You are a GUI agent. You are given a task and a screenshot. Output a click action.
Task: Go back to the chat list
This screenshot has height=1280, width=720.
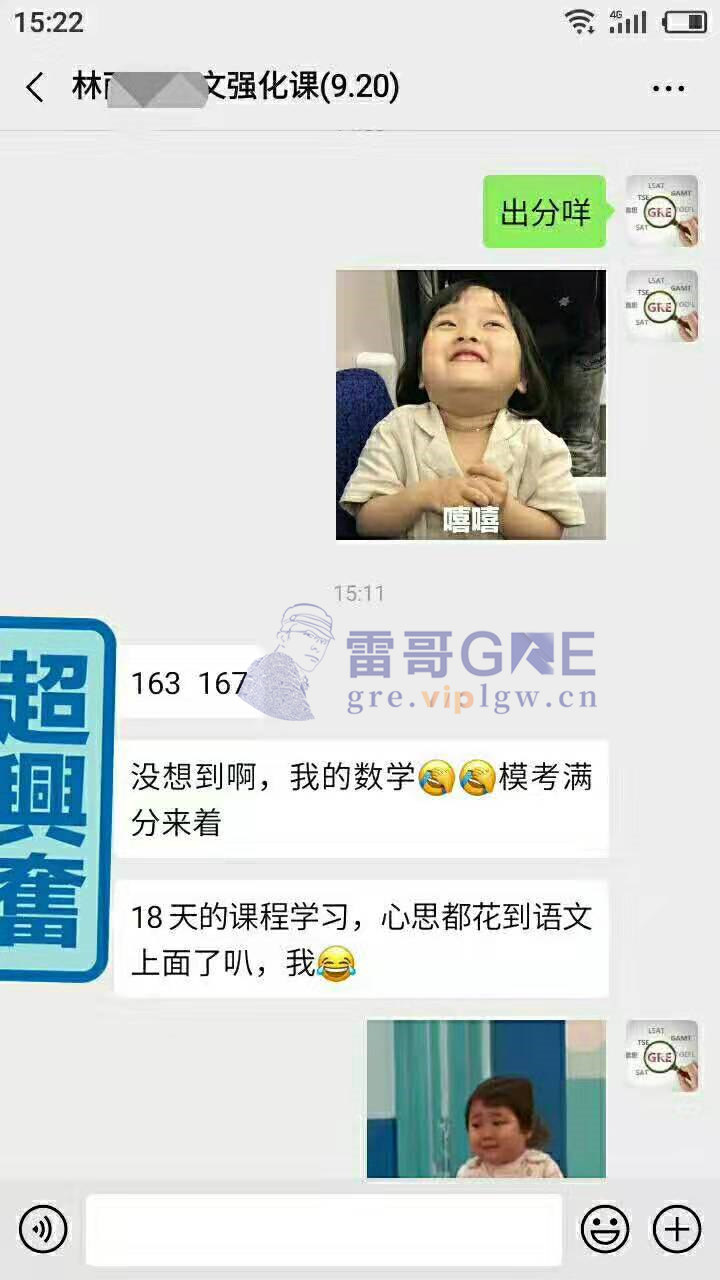click(35, 88)
